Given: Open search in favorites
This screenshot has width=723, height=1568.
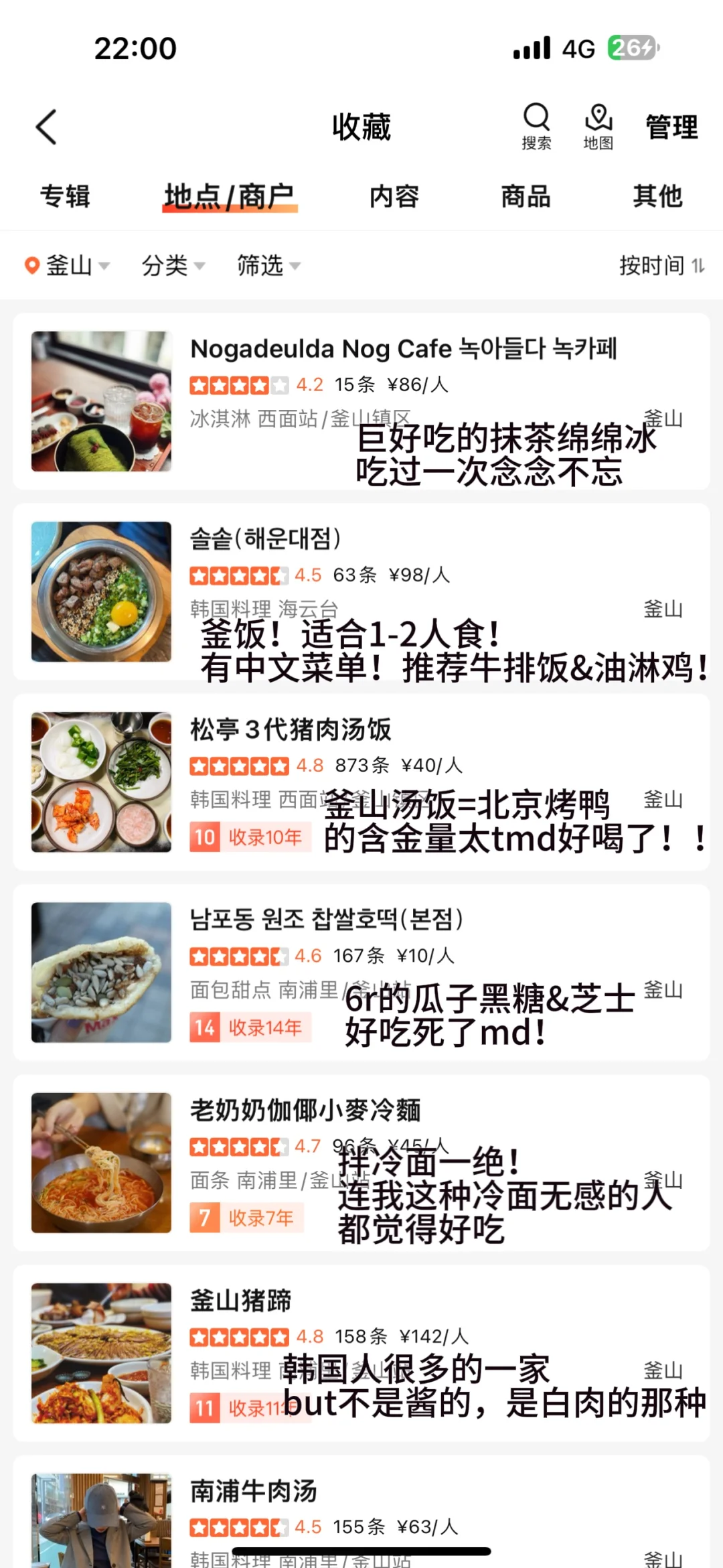Looking at the screenshot, I should (x=536, y=126).
